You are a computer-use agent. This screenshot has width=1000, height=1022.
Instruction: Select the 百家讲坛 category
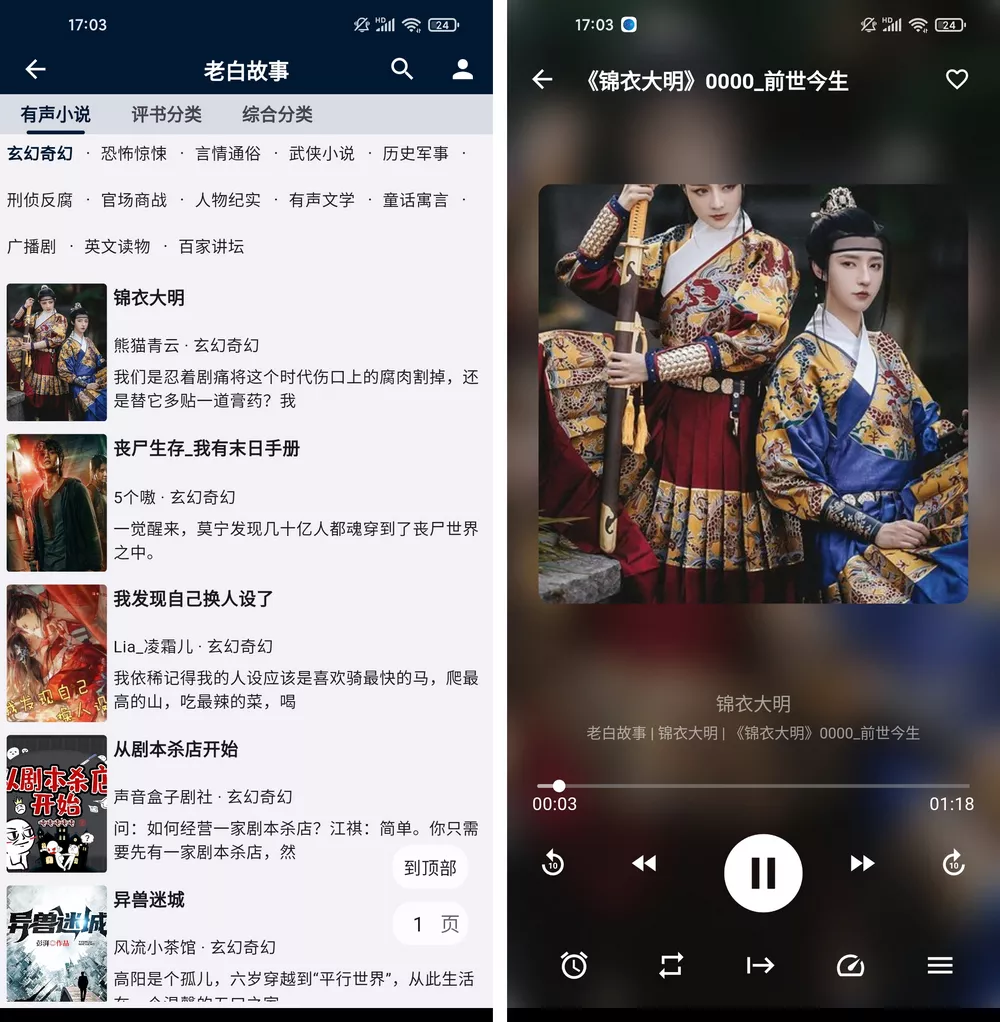coord(211,246)
